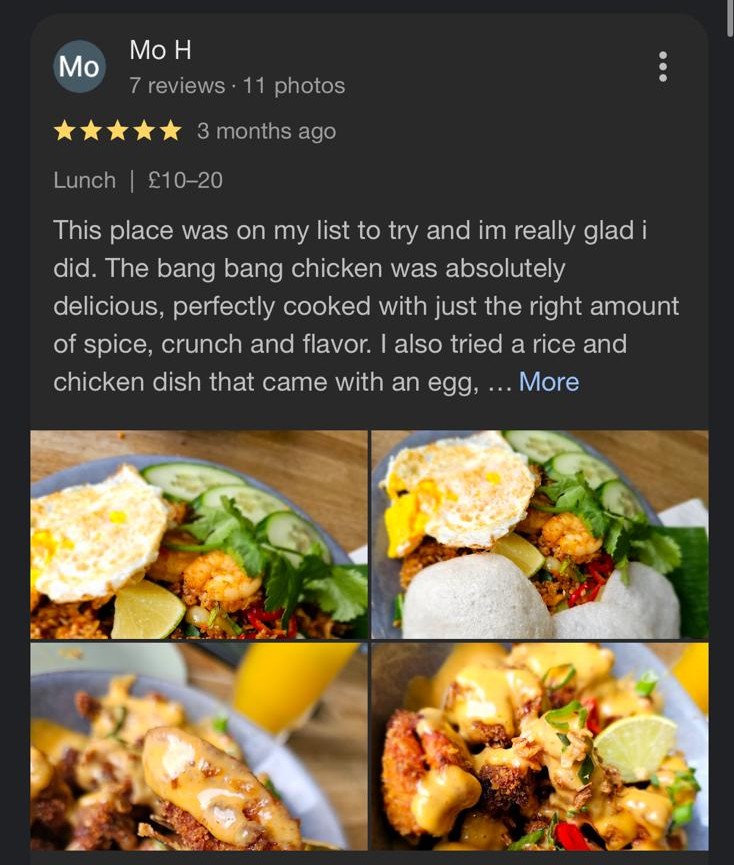Select the third star in the rating

118,130
